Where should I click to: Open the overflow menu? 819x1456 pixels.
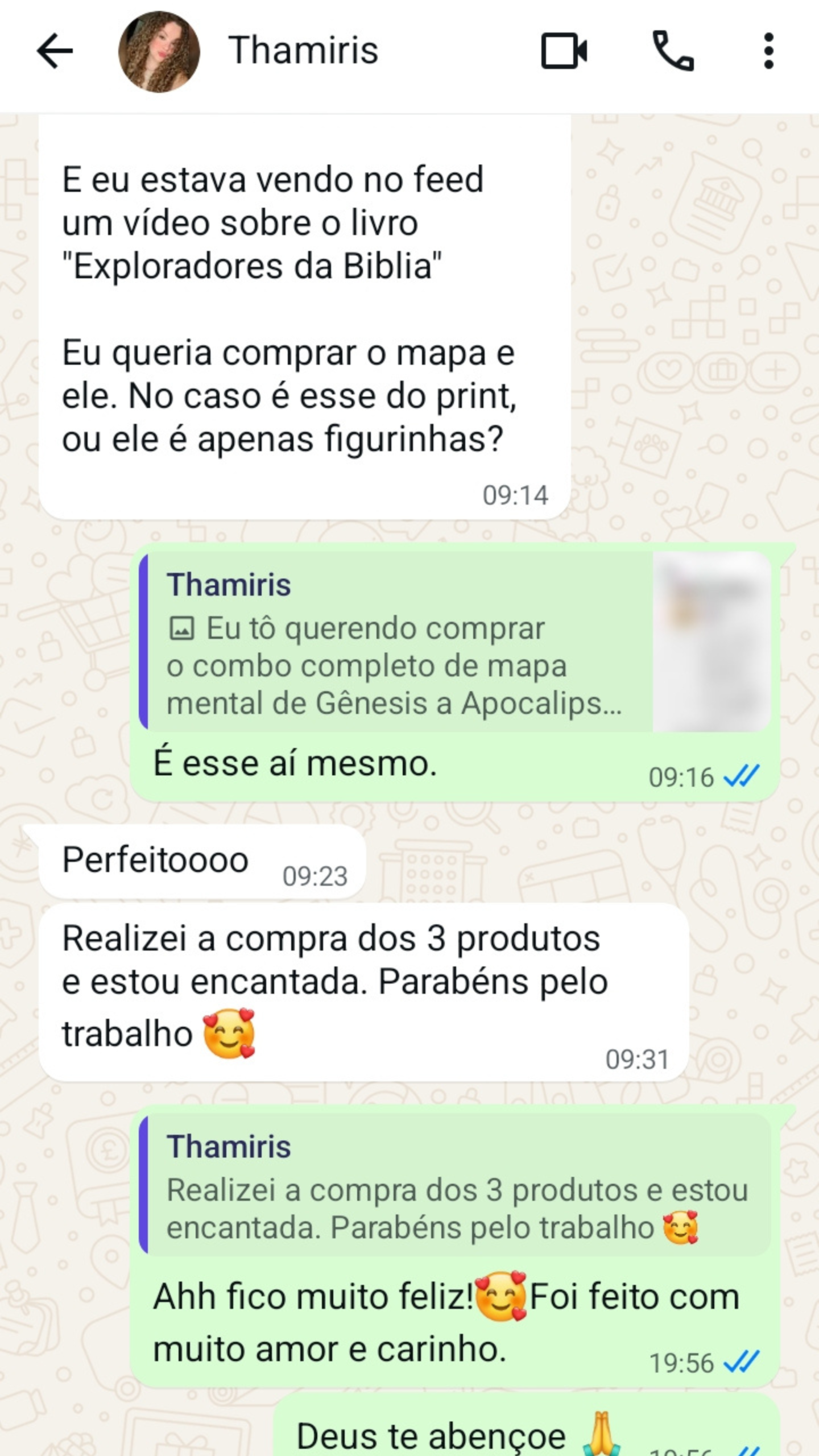tap(768, 51)
